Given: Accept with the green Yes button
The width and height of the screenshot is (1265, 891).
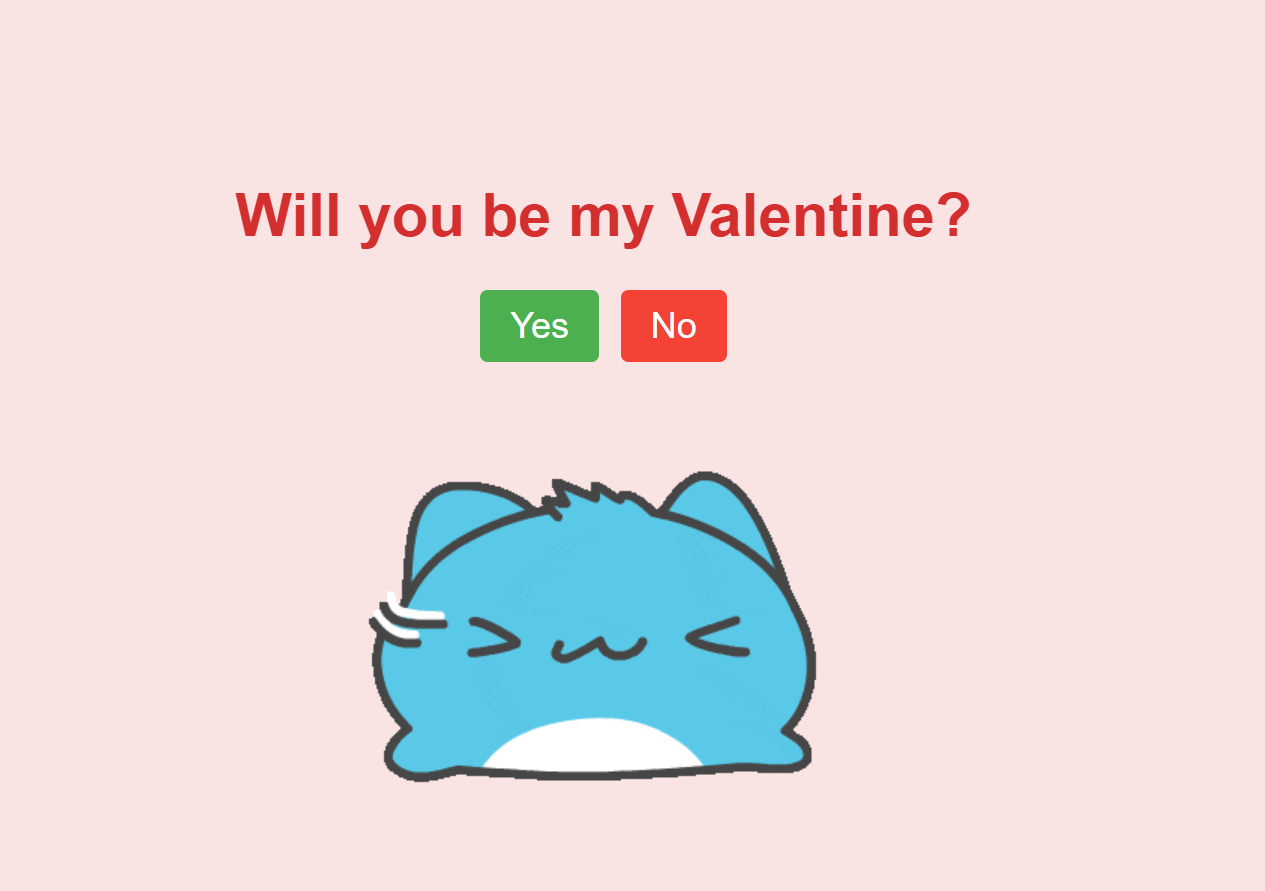Looking at the screenshot, I should click(539, 326).
